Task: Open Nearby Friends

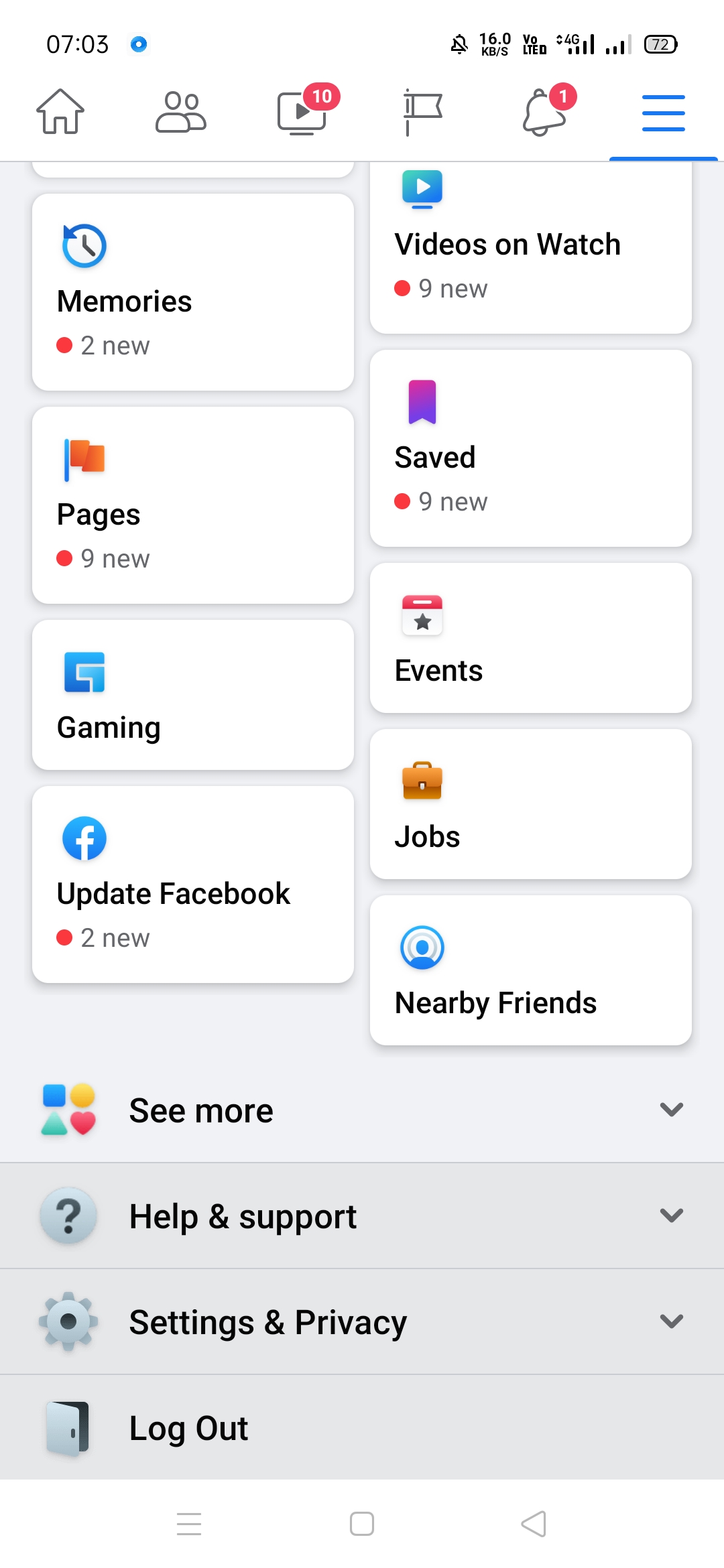Action: [x=531, y=970]
